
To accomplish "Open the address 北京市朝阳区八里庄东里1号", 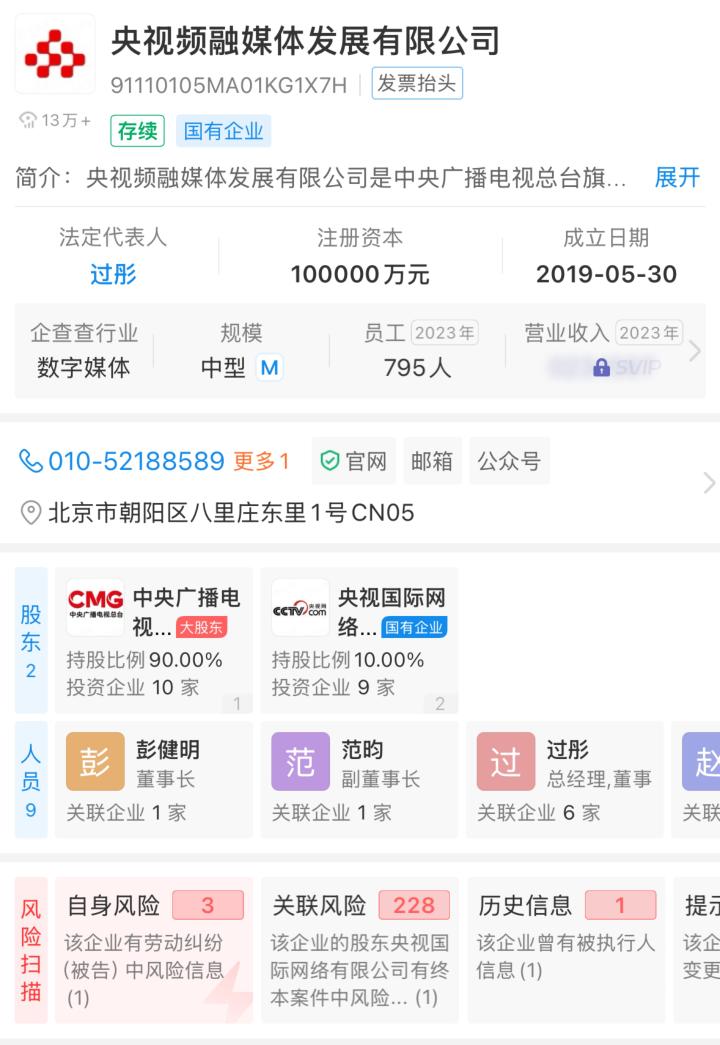I will click(x=218, y=513).
